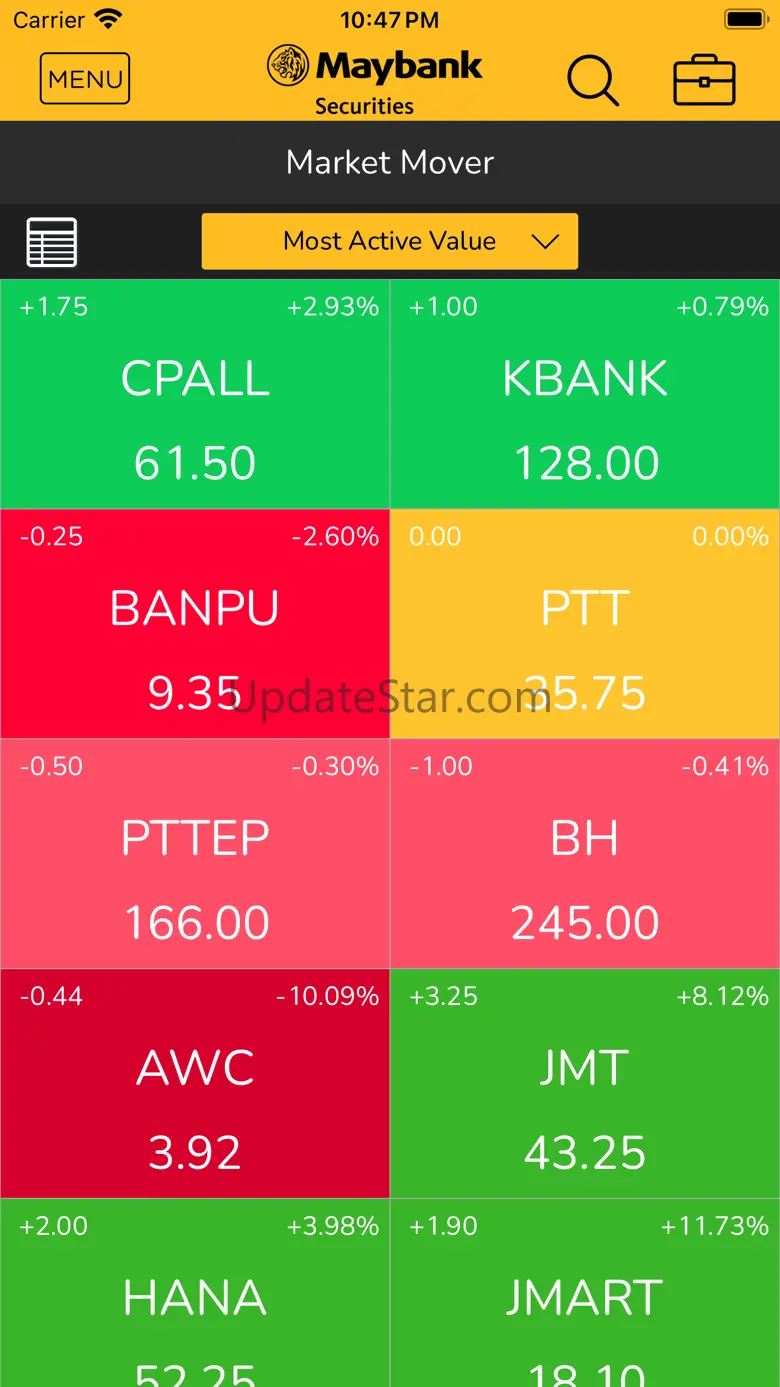View the JMT stock tile
780x1387 pixels.
(585, 1084)
